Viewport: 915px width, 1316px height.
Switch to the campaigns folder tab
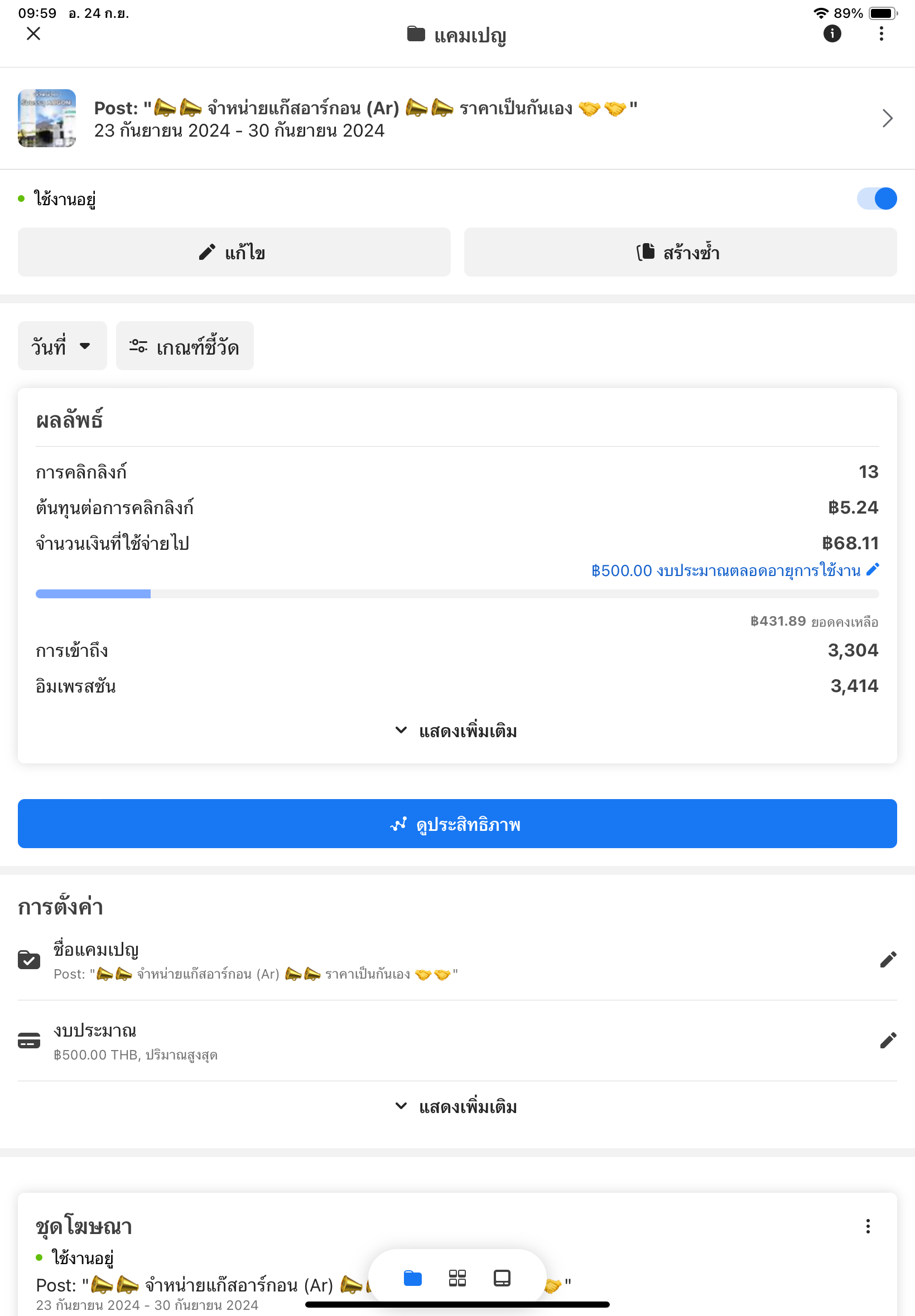click(x=413, y=1278)
